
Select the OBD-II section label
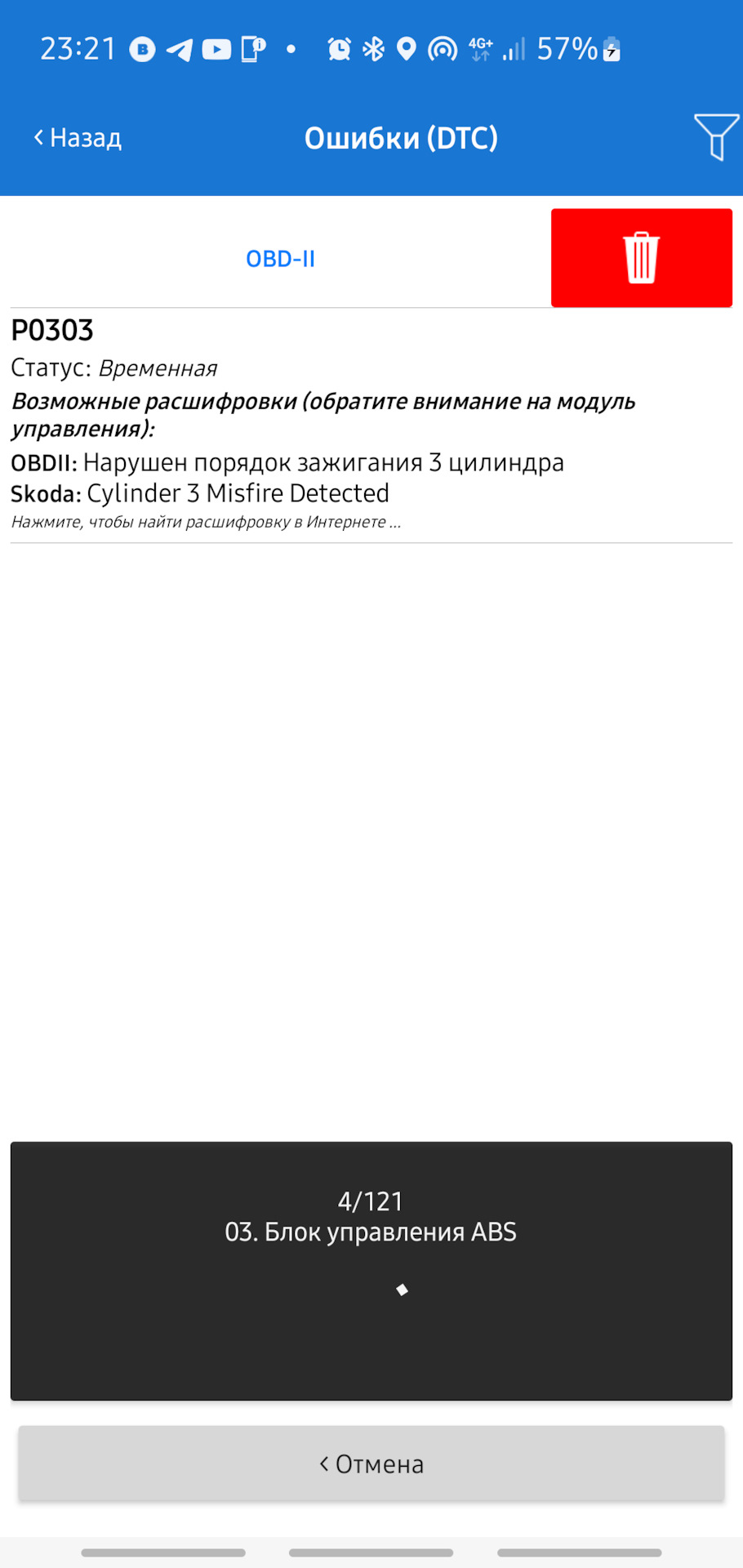click(280, 259)
